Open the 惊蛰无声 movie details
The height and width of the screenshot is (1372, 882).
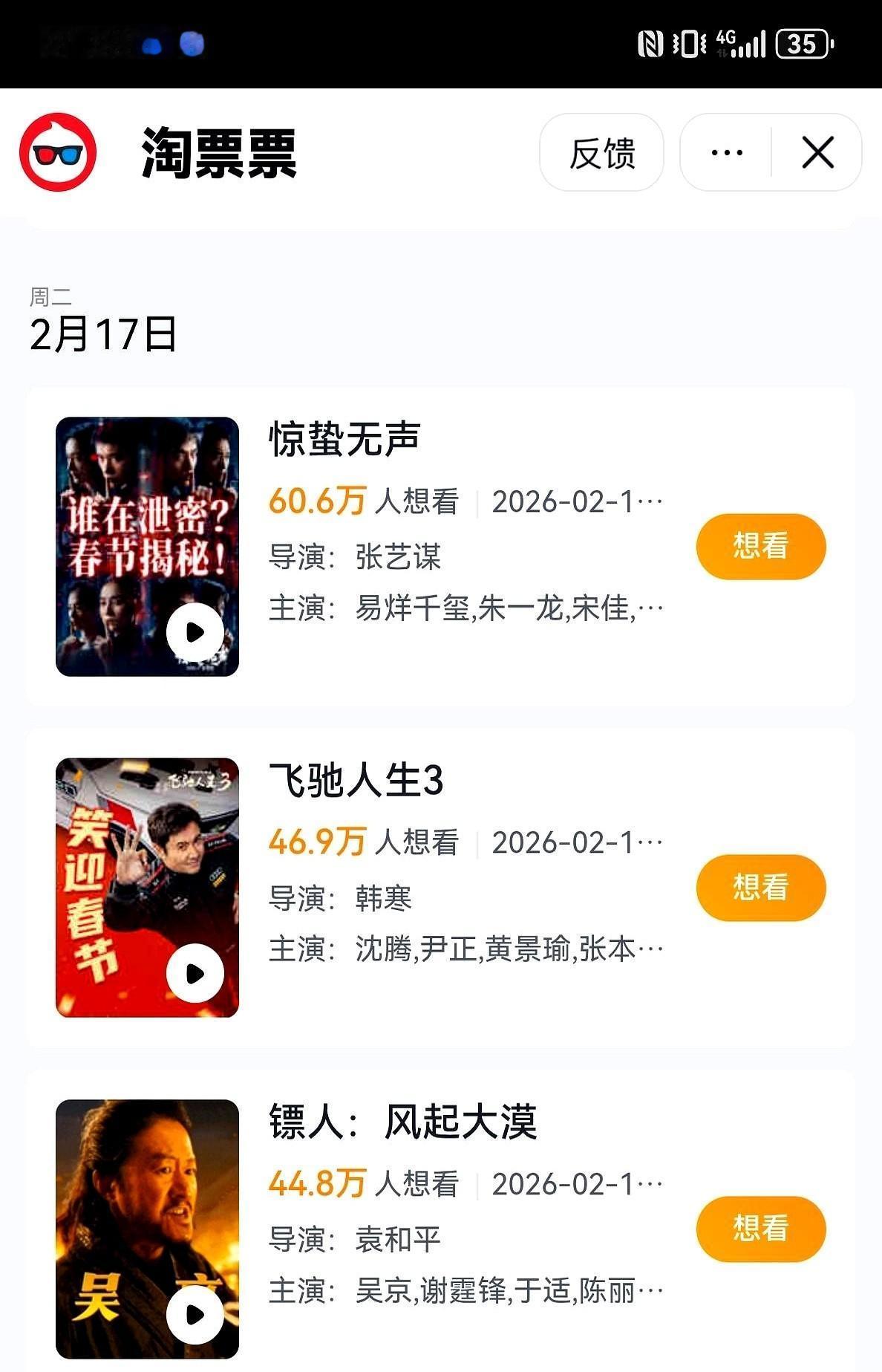tap(345, 439)
